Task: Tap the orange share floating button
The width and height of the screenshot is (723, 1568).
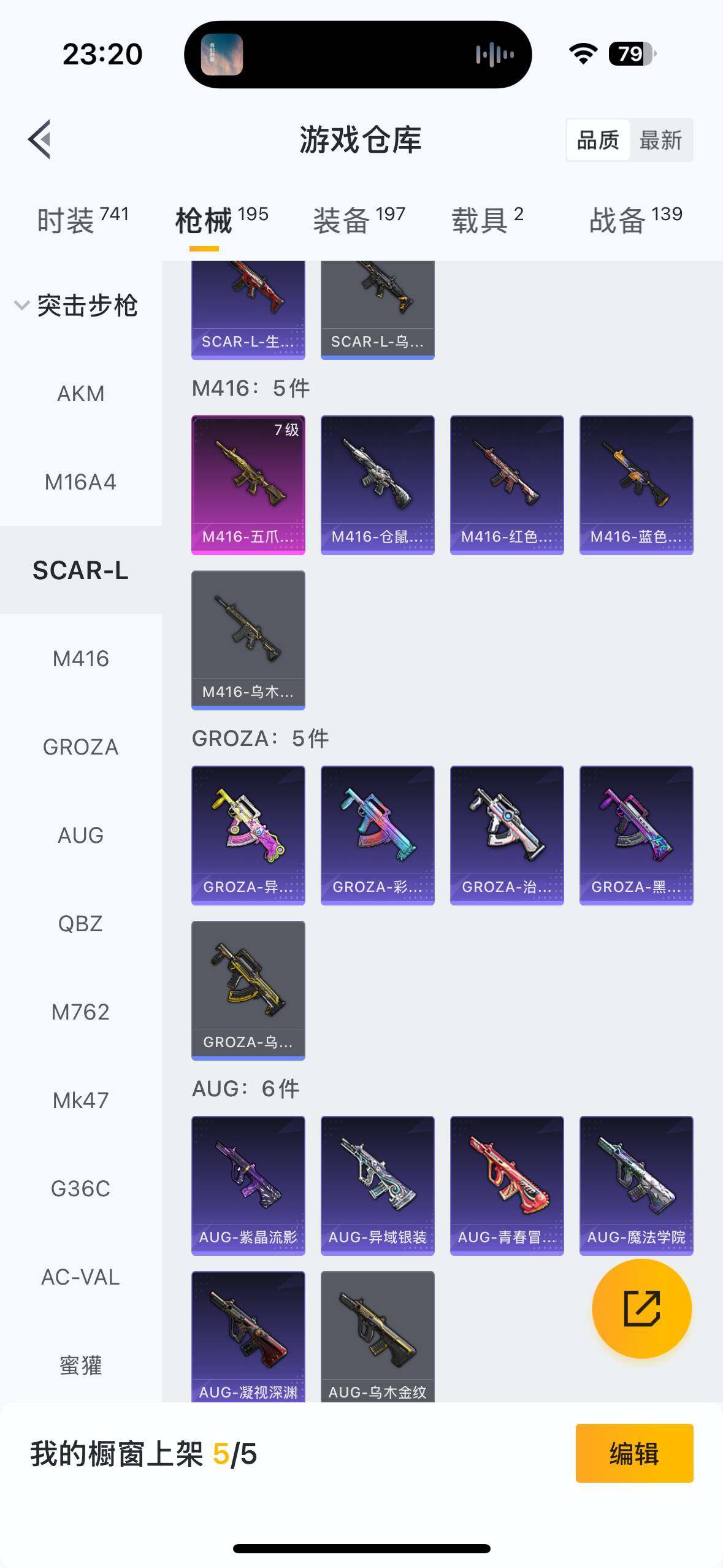Action: pyautogui.click(x=641, y=1308)
